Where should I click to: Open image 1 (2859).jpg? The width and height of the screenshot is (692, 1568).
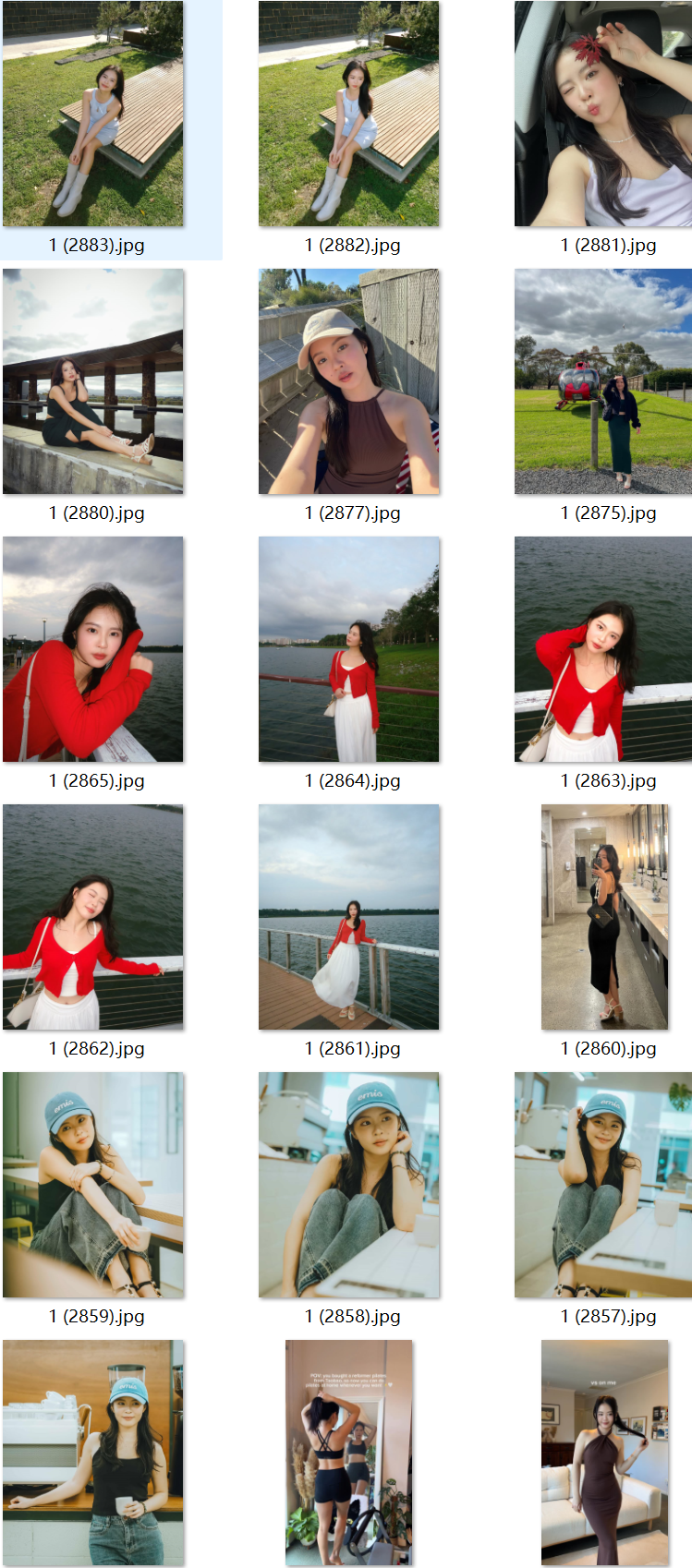coord(92,1185)
